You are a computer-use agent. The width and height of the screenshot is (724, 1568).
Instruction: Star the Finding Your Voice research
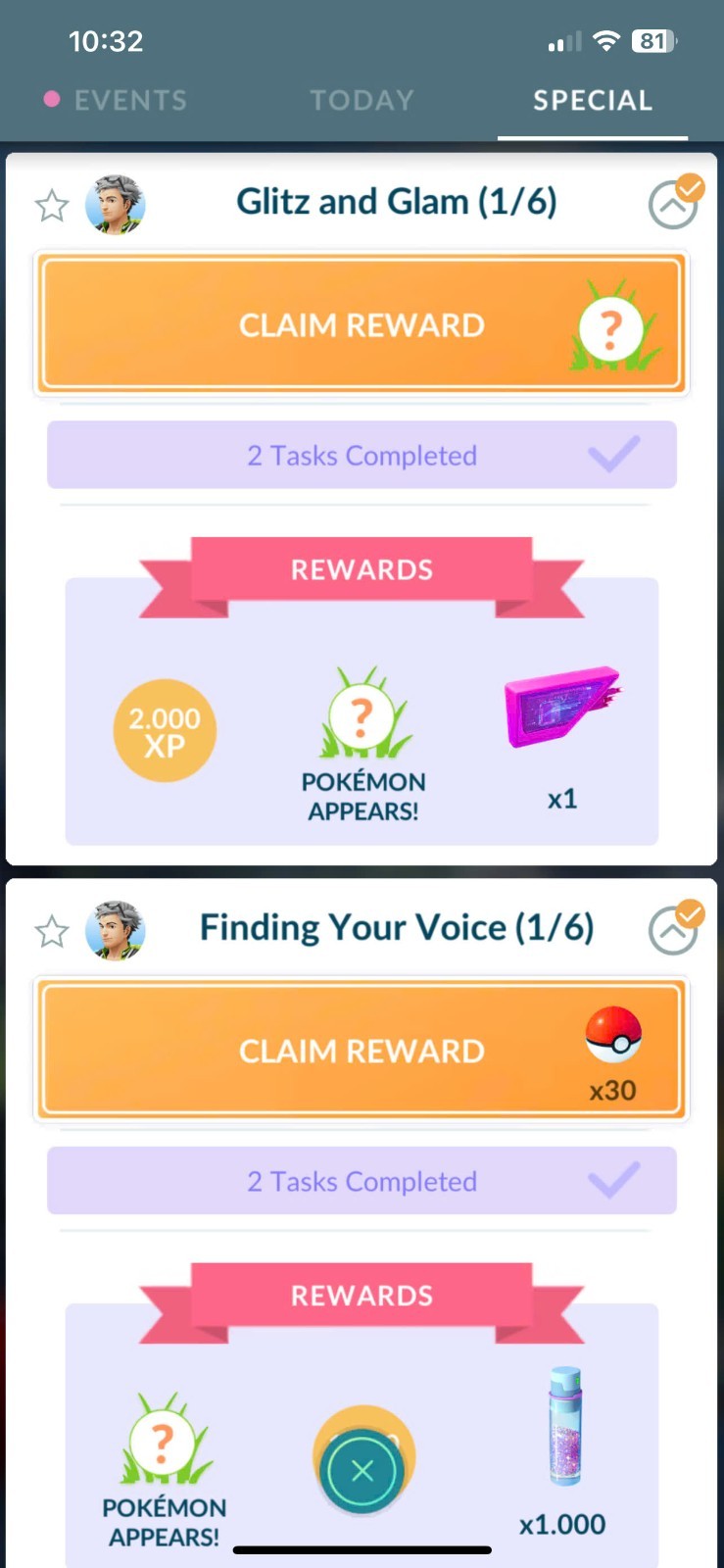[52, 931]
